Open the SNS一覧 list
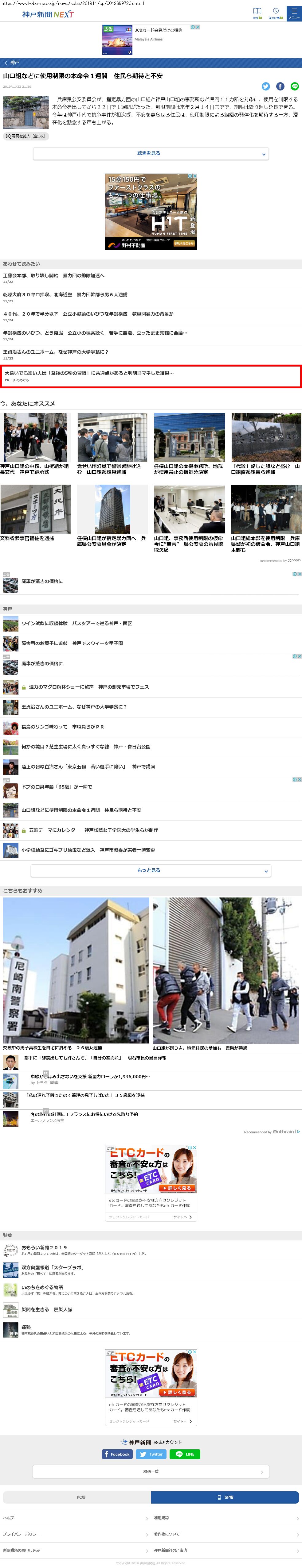This screenshot has width=302, height=1568. tap(151, 1471)
